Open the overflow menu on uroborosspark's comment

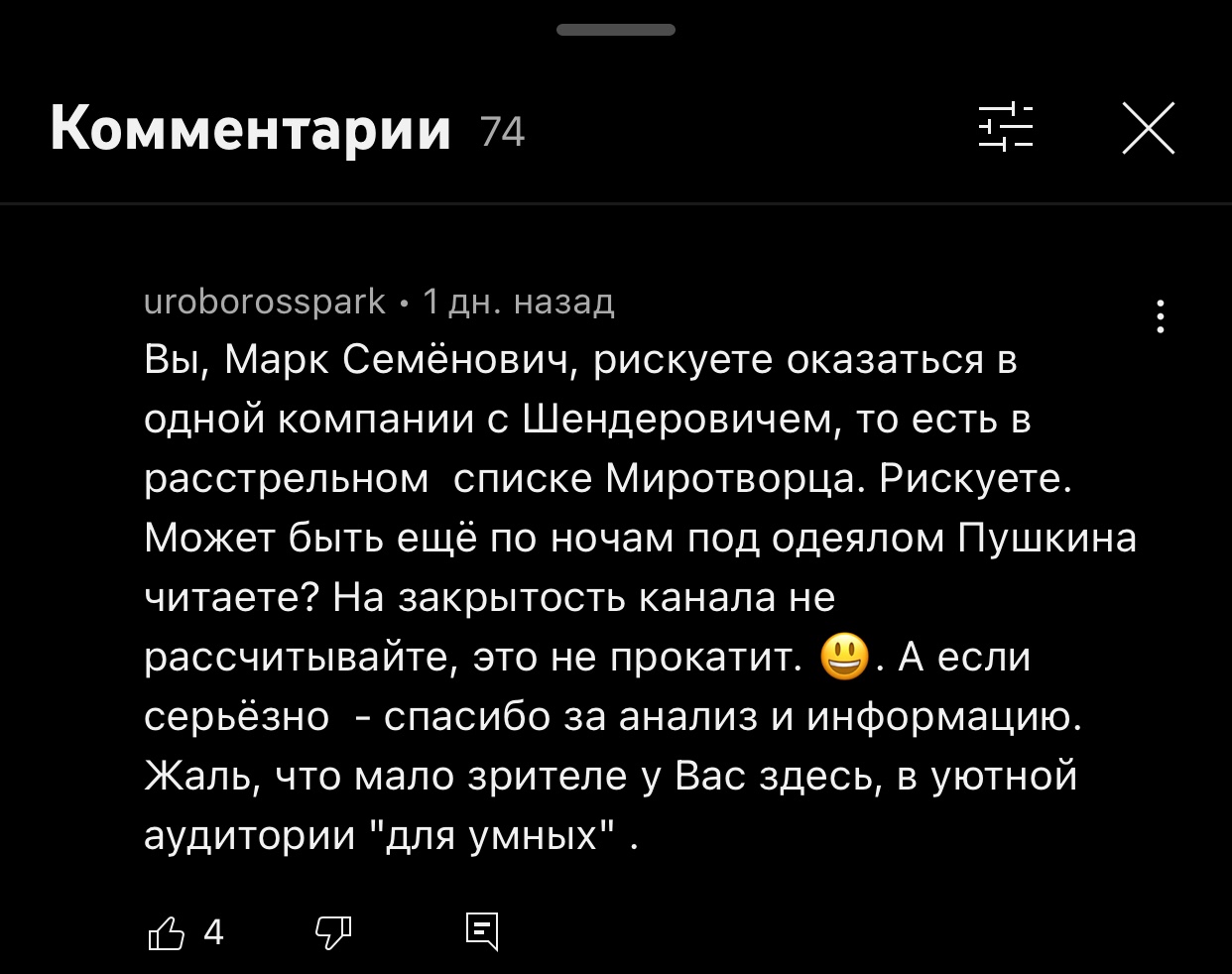(1160, 316)
